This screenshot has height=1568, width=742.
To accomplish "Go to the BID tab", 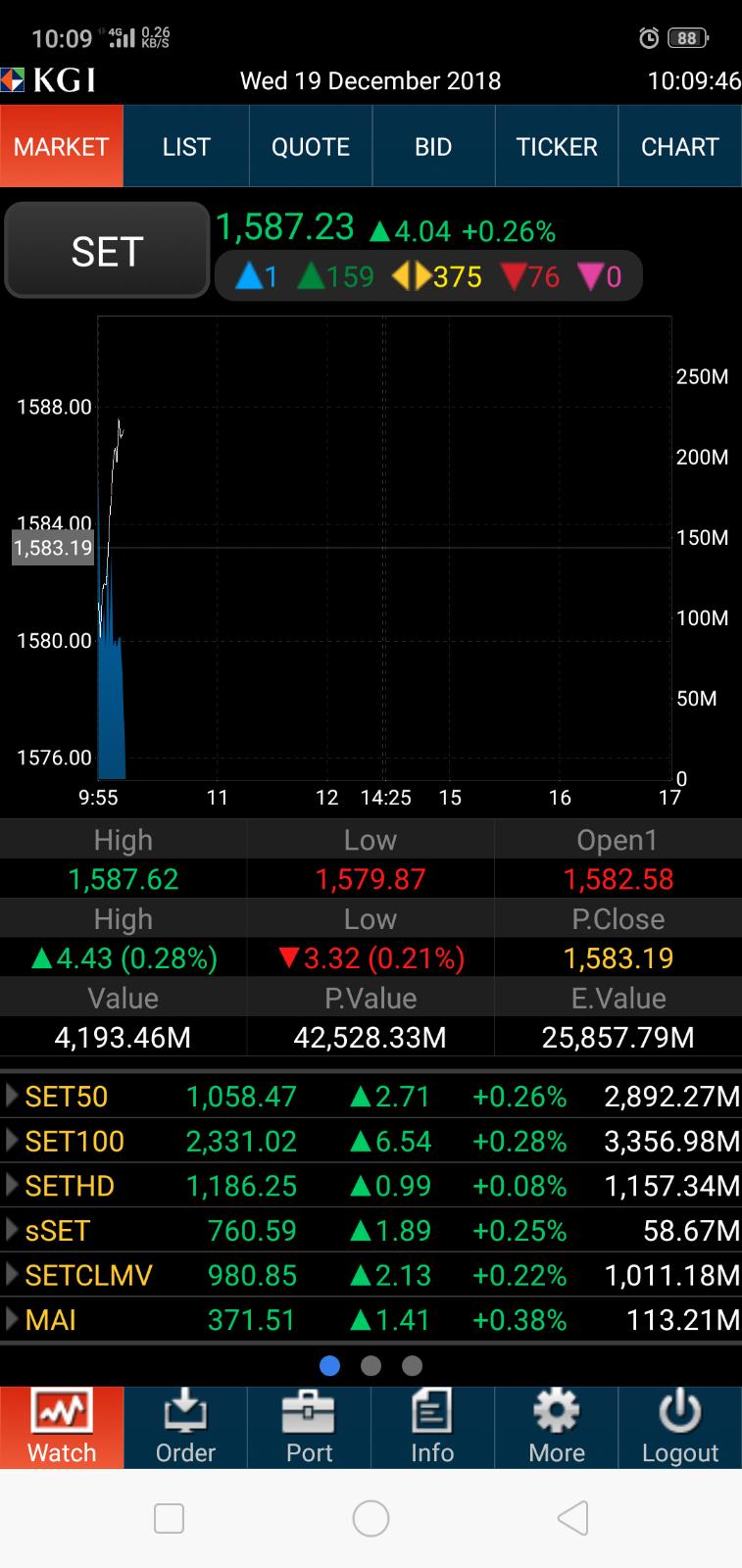I will [x=433, y=147].
